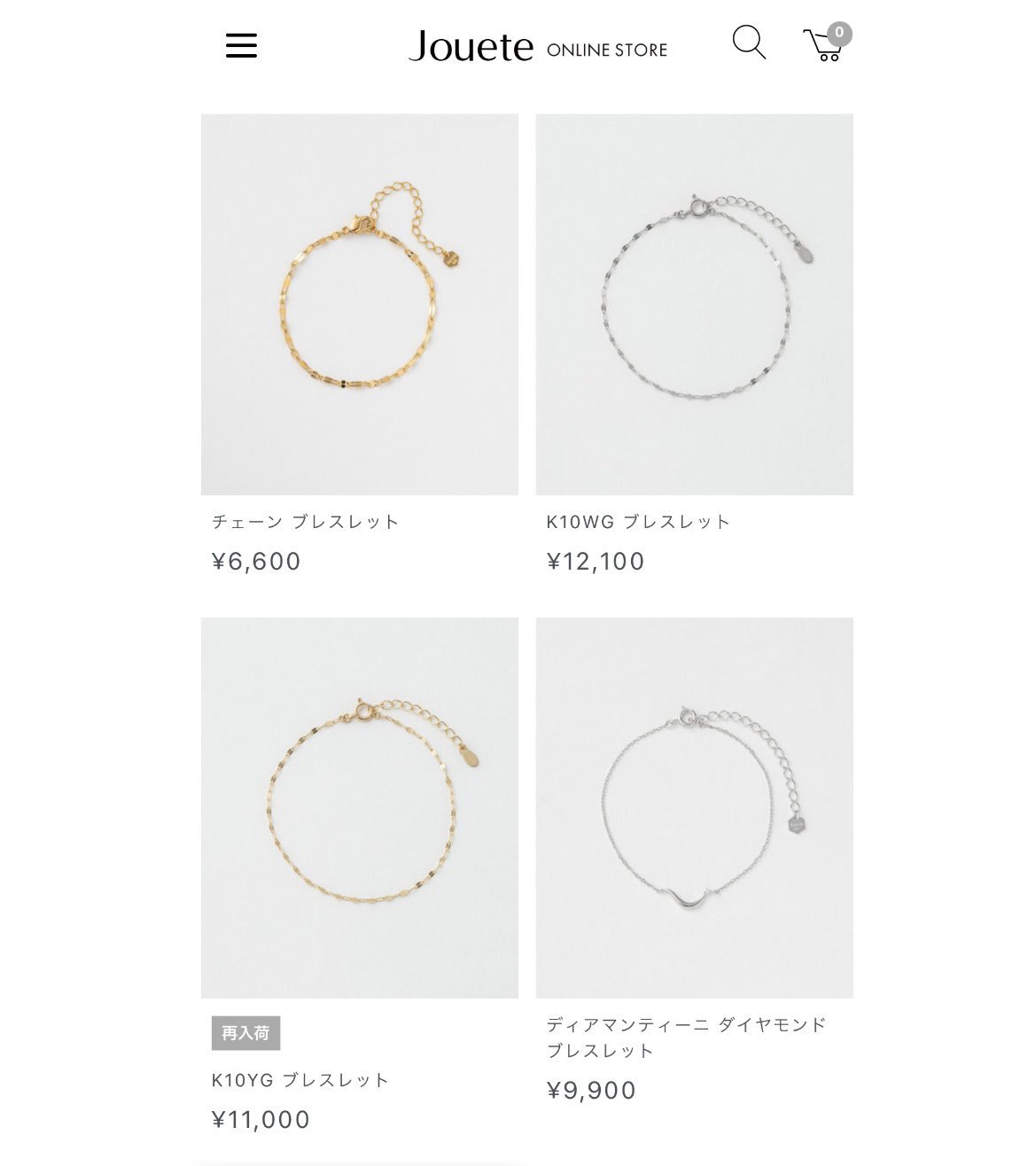Select the K10WG ブレスレット product
The image size is (1036, 1166).
pos(694,304)
